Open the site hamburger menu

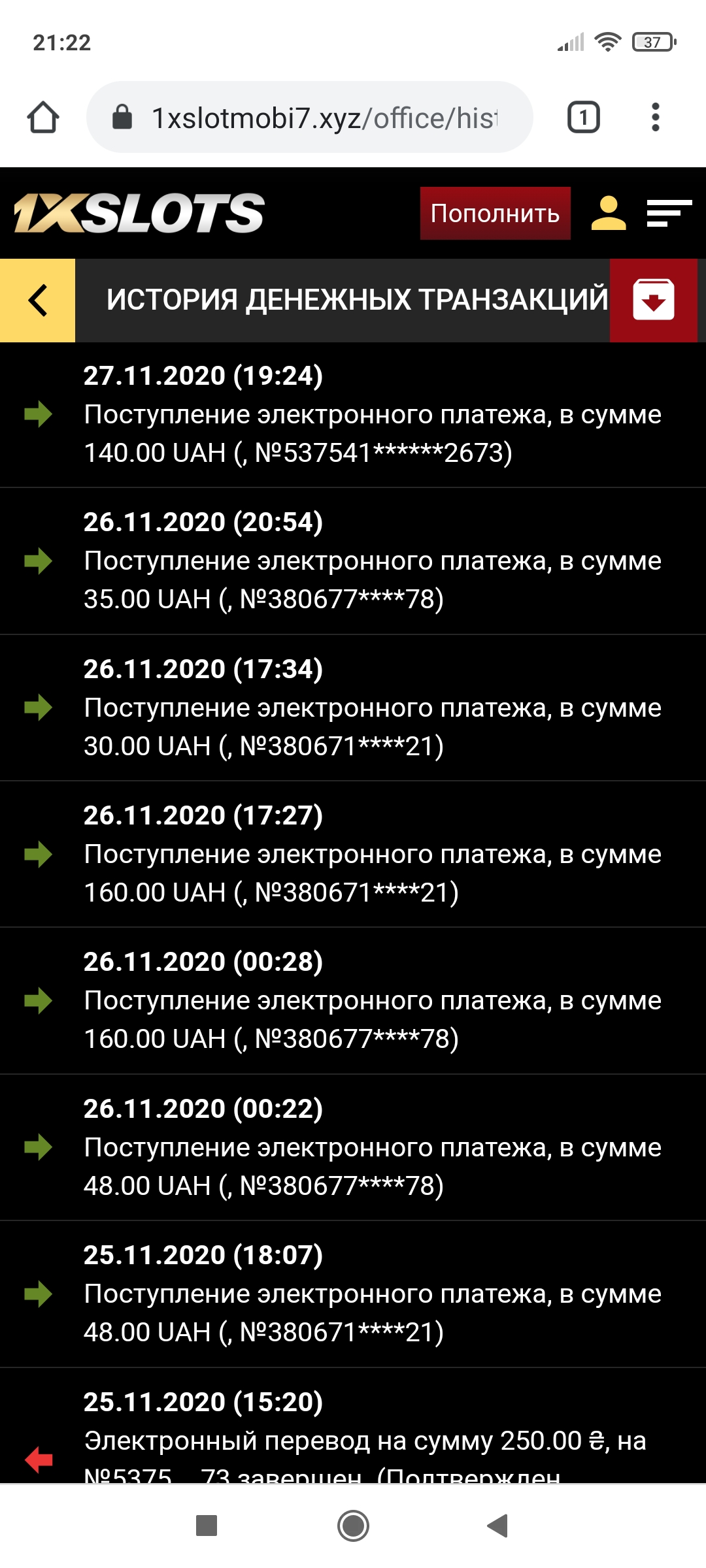(x=669, y=214)
